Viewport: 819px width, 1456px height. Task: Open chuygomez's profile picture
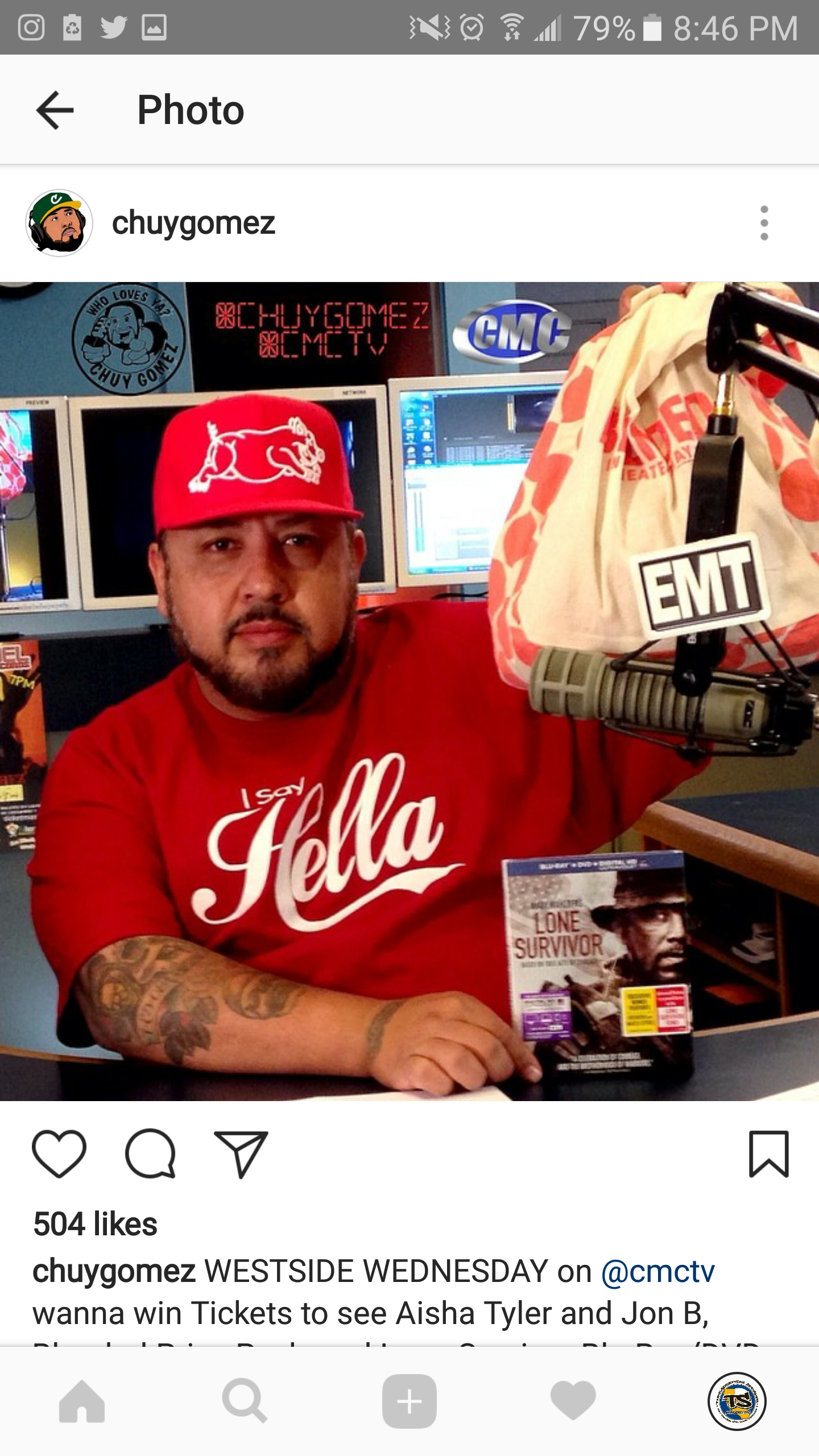click(59, 223)
